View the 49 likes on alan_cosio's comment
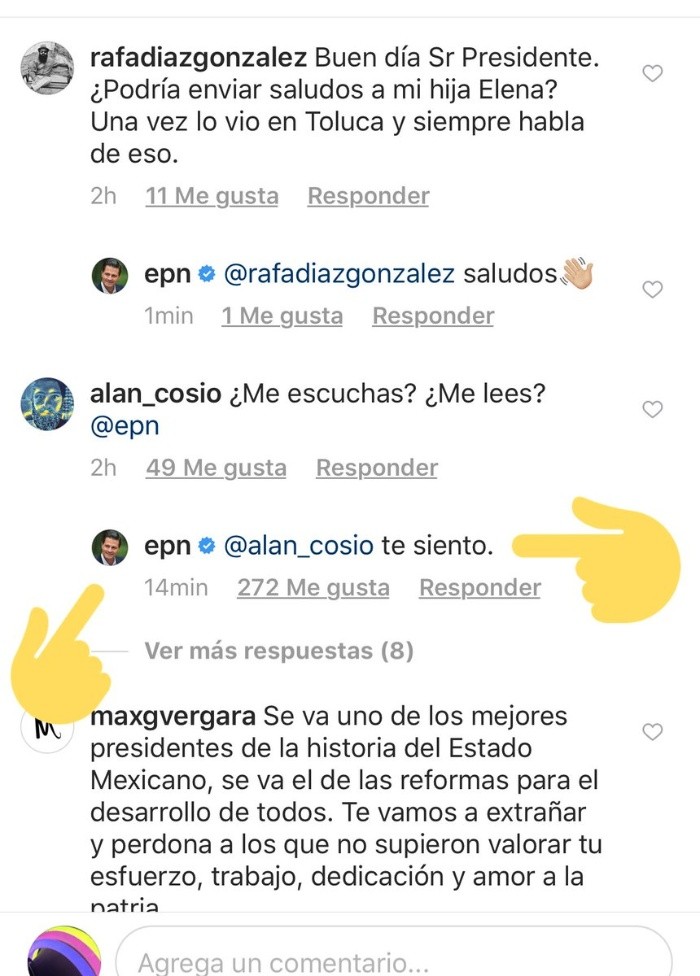 pos(216,468)
